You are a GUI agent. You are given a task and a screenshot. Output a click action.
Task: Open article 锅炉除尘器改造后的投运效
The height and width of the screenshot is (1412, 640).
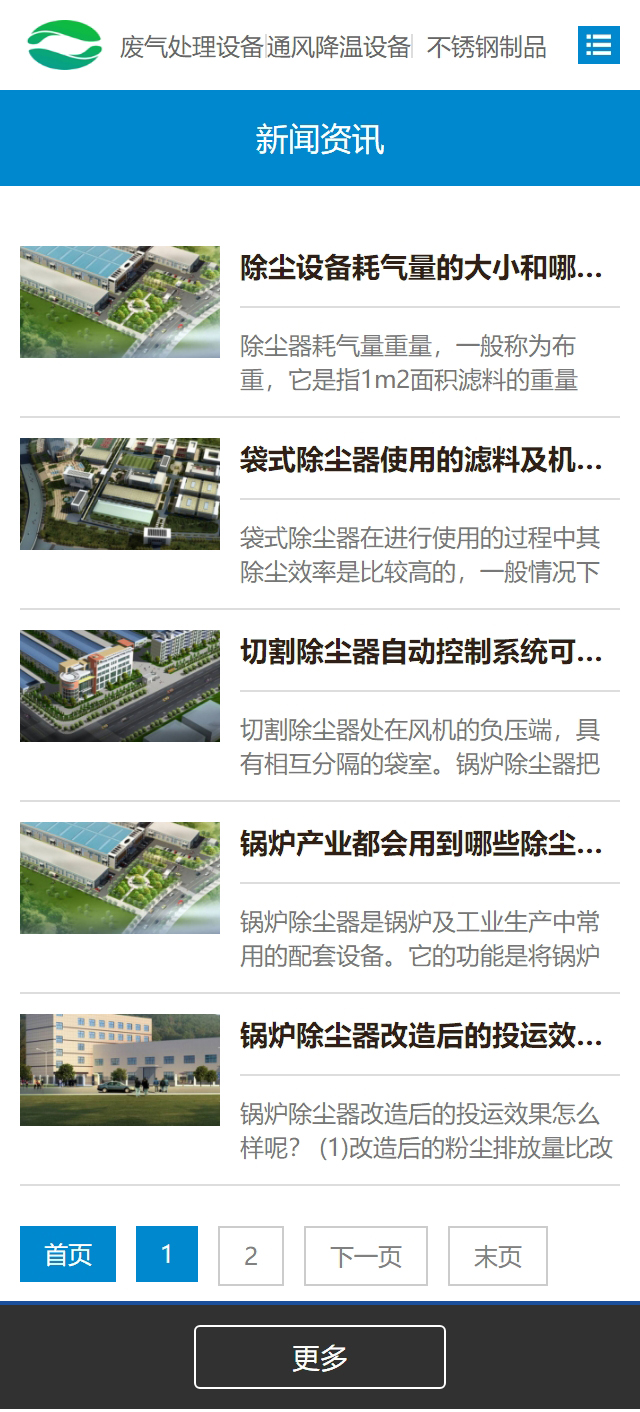pyautogui.click(x=421, y=1036)
